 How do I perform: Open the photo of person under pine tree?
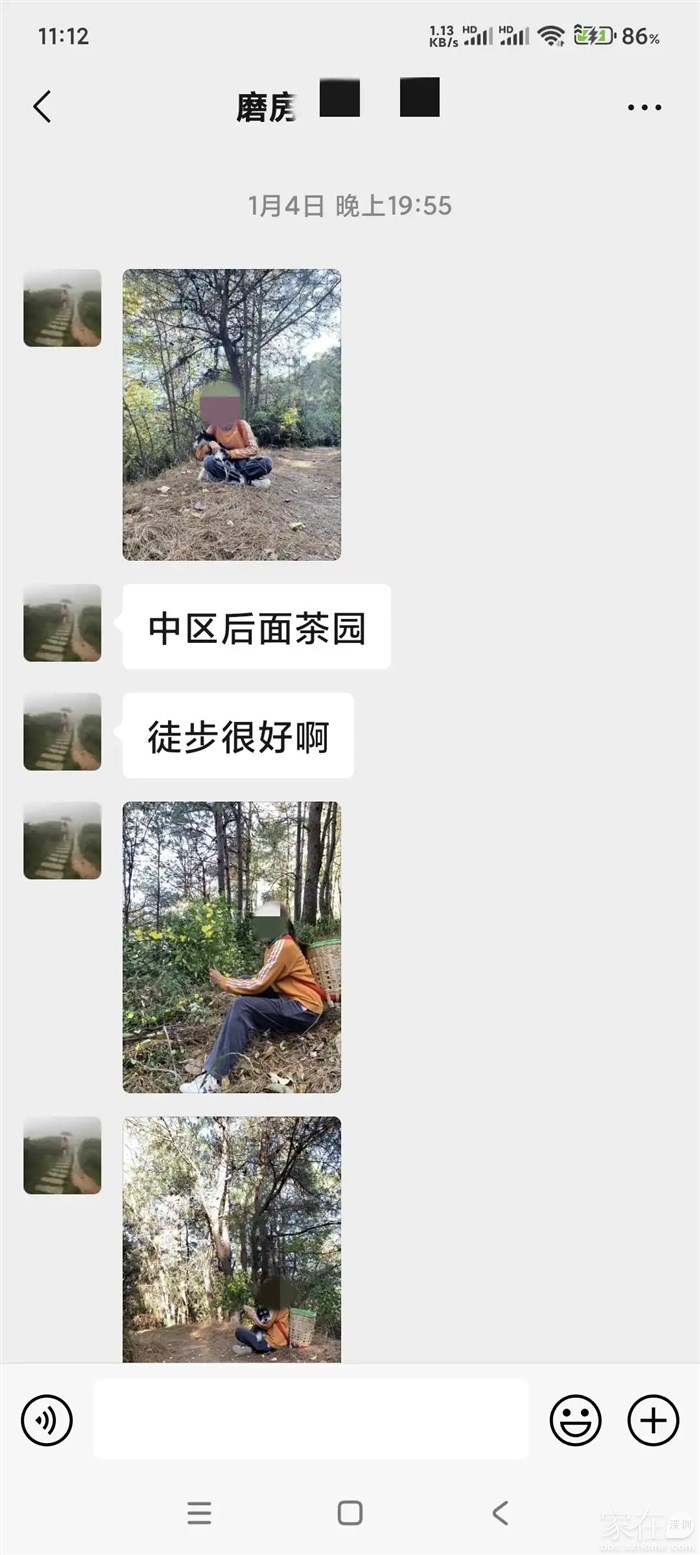tap(231, 414)
